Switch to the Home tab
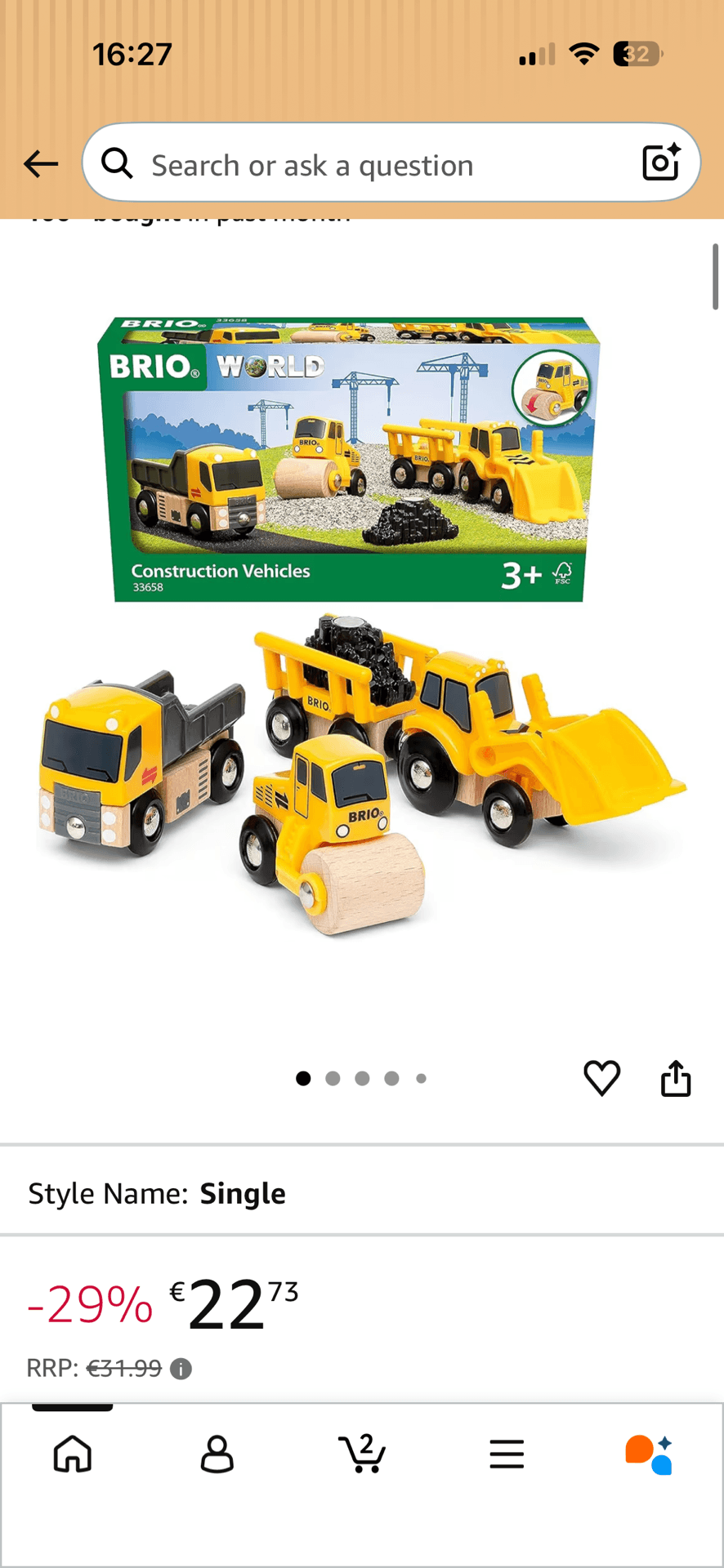This screenshot has height=1568, width=724. click(x=73, y=1454)
